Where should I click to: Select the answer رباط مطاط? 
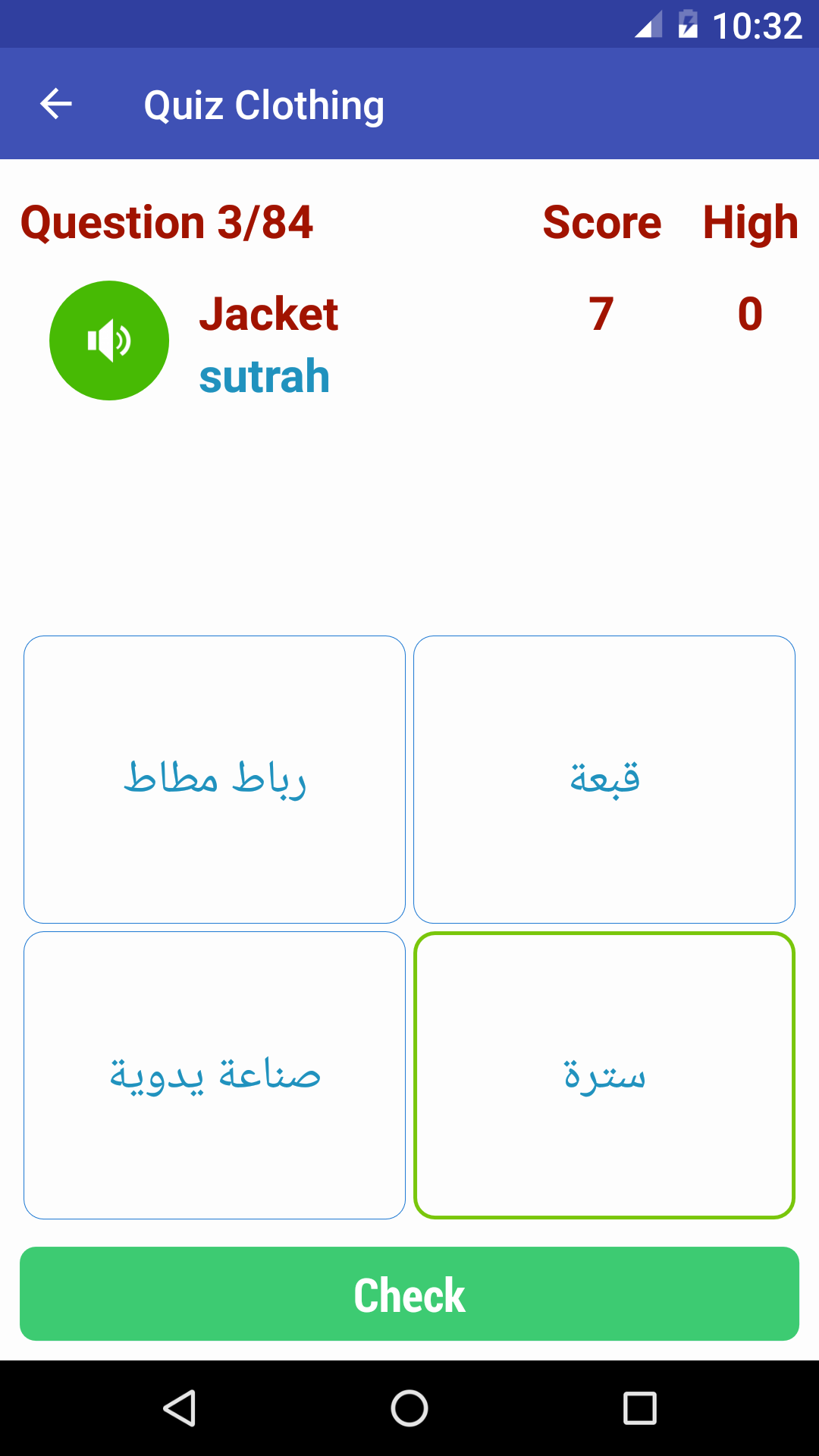click(x=215, y=779)
